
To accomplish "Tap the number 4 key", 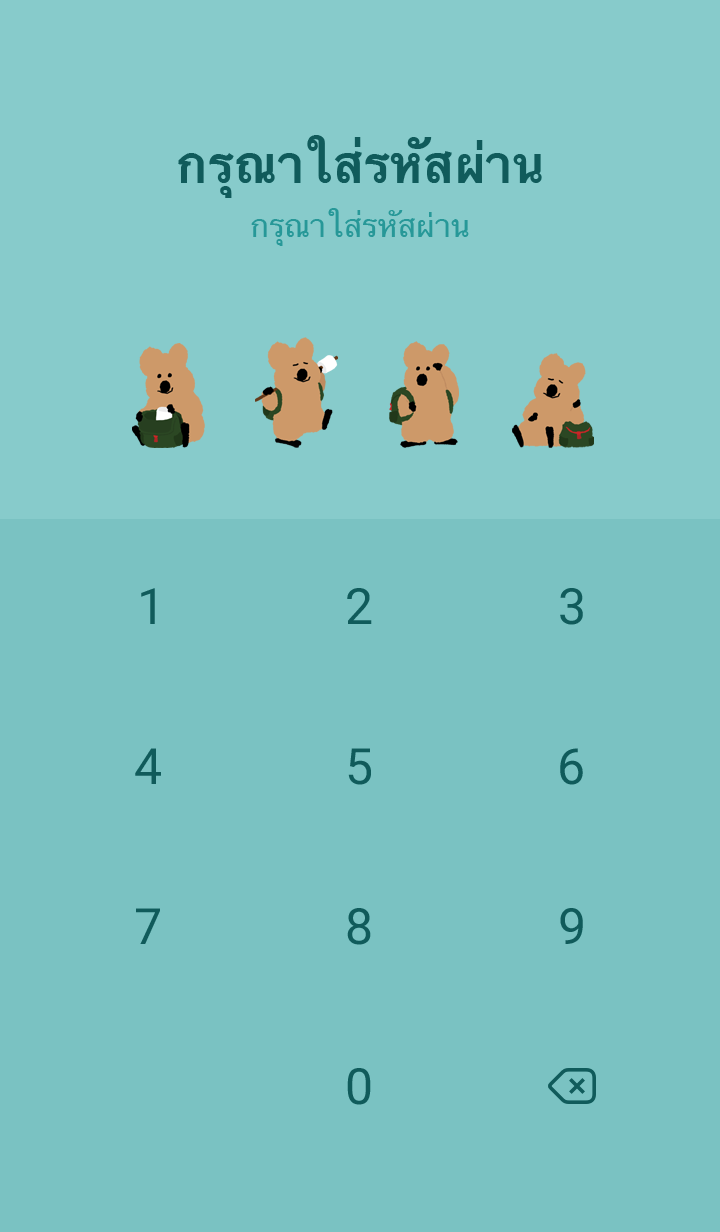I will tap(148, 767).
